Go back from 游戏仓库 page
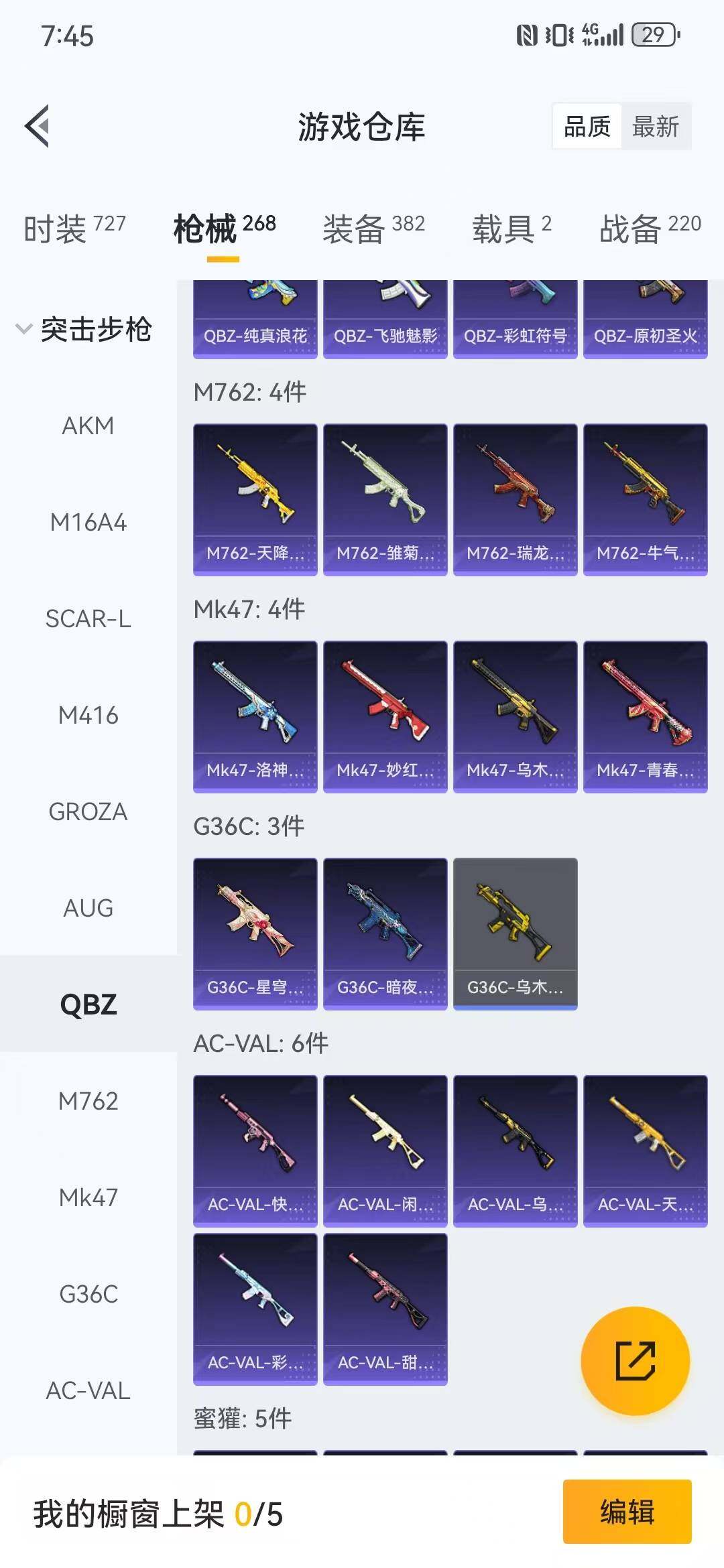 38,126
